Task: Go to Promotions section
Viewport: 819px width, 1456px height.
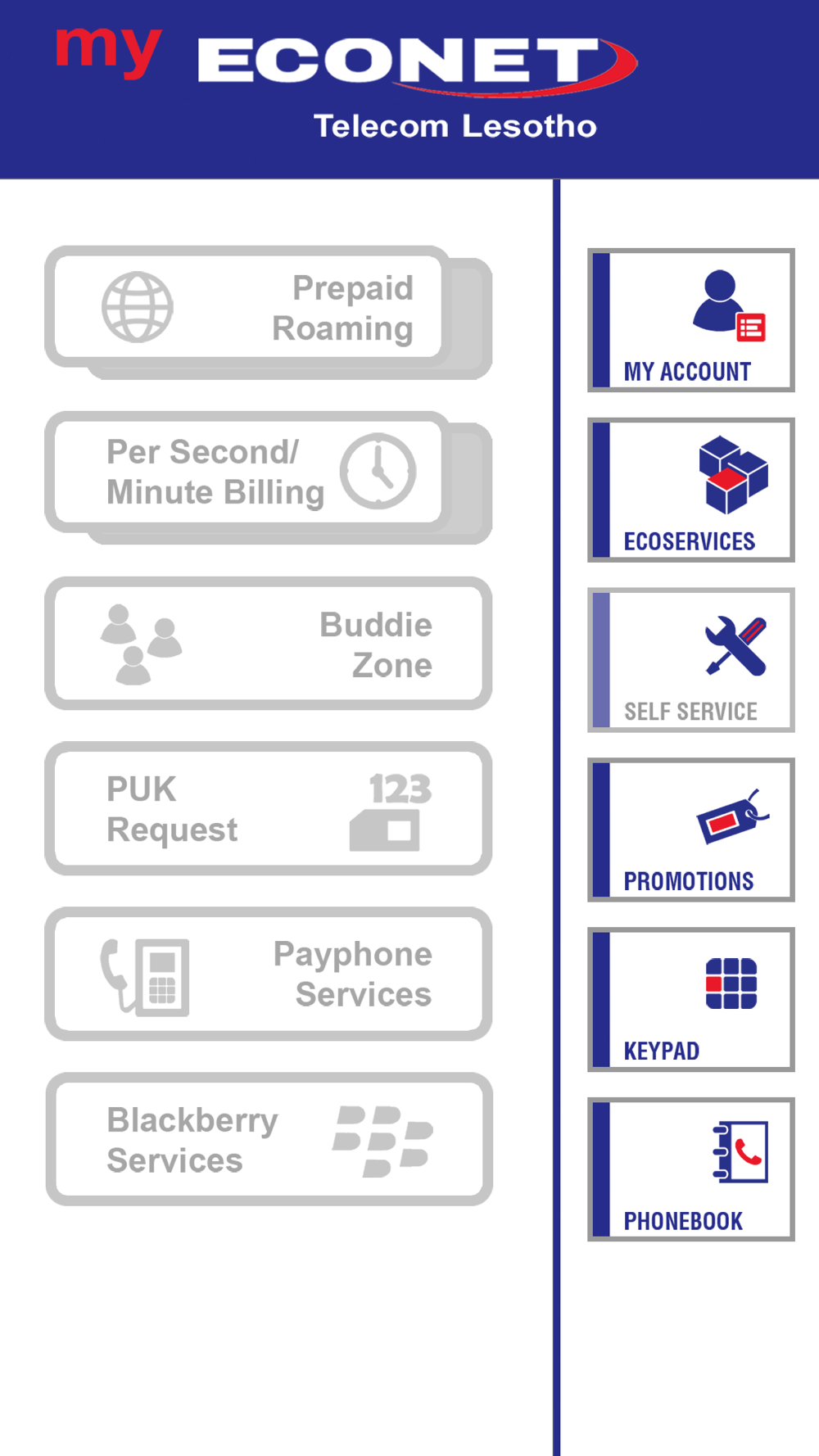Action: point(691,830)
